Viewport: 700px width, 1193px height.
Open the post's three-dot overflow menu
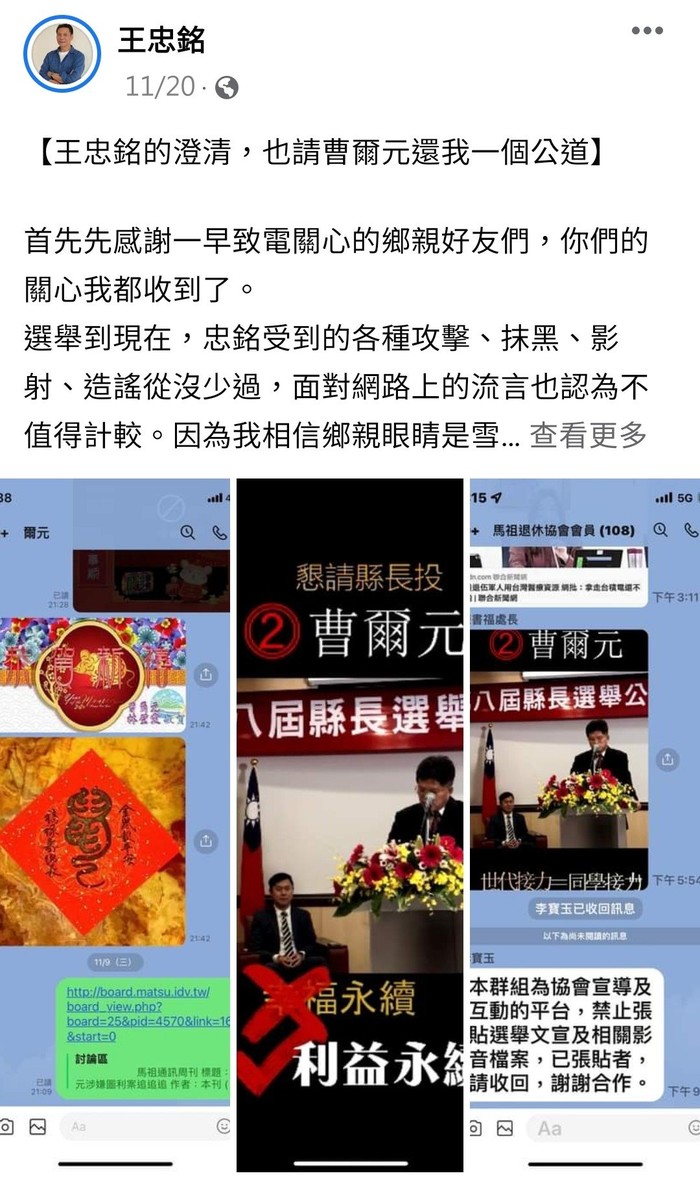tap(647, 31)
